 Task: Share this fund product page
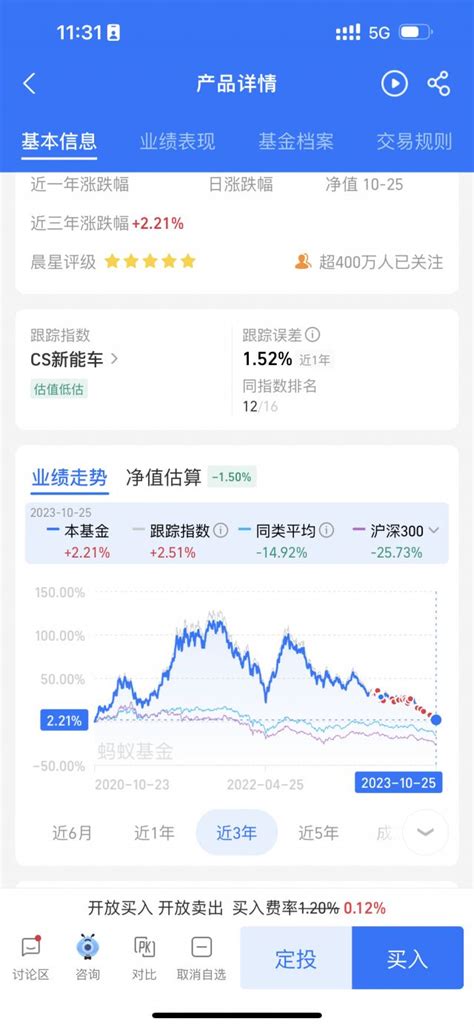(439, 84)
